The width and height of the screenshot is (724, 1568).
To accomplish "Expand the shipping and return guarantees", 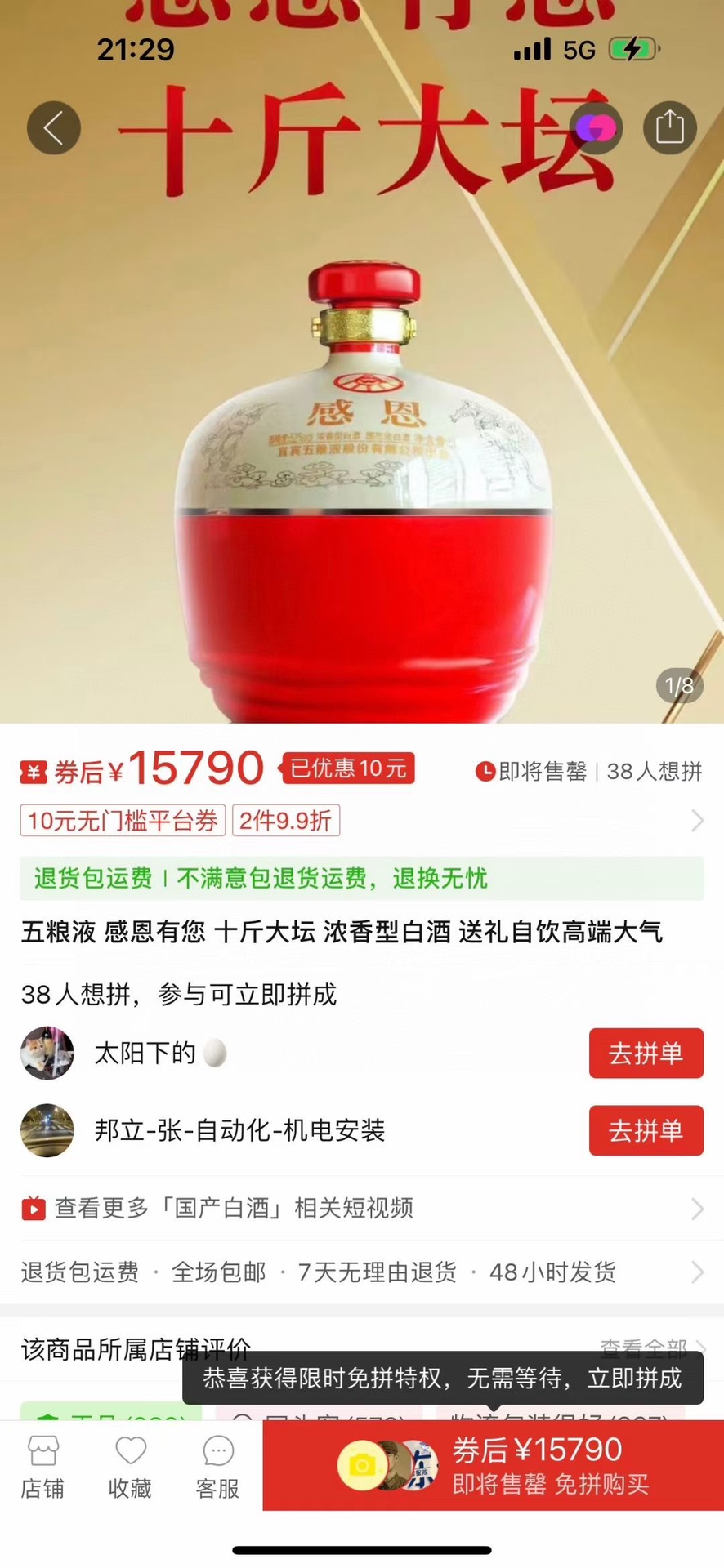I will point(360,1272).
